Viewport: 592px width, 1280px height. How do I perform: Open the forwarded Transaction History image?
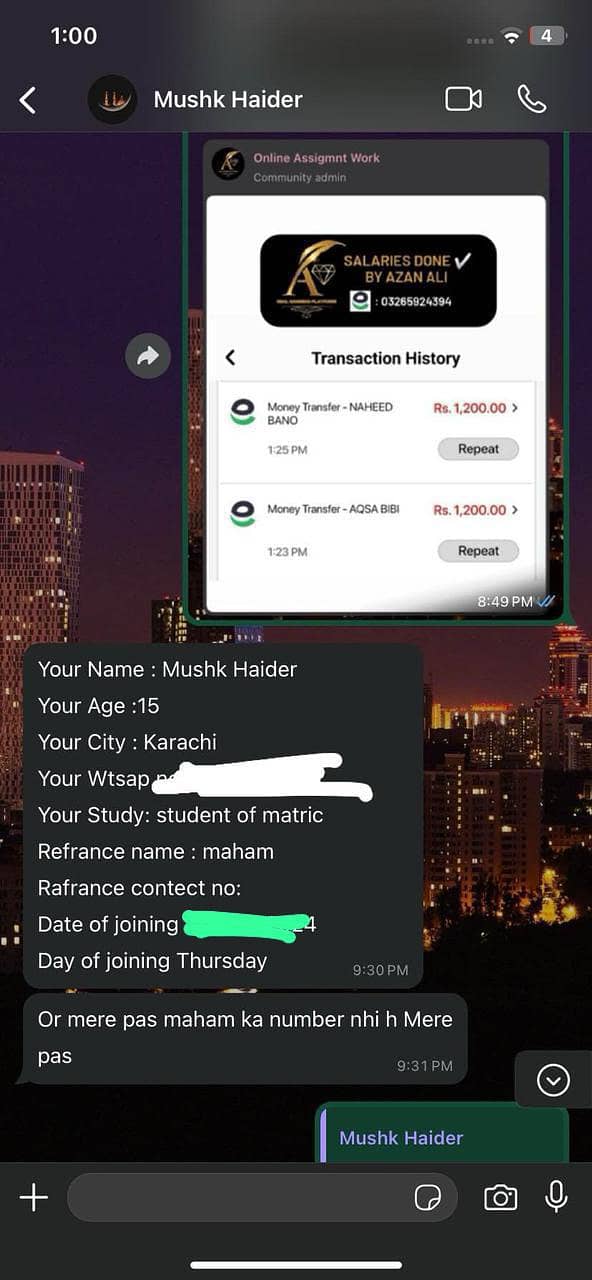[x=376, y=378]
